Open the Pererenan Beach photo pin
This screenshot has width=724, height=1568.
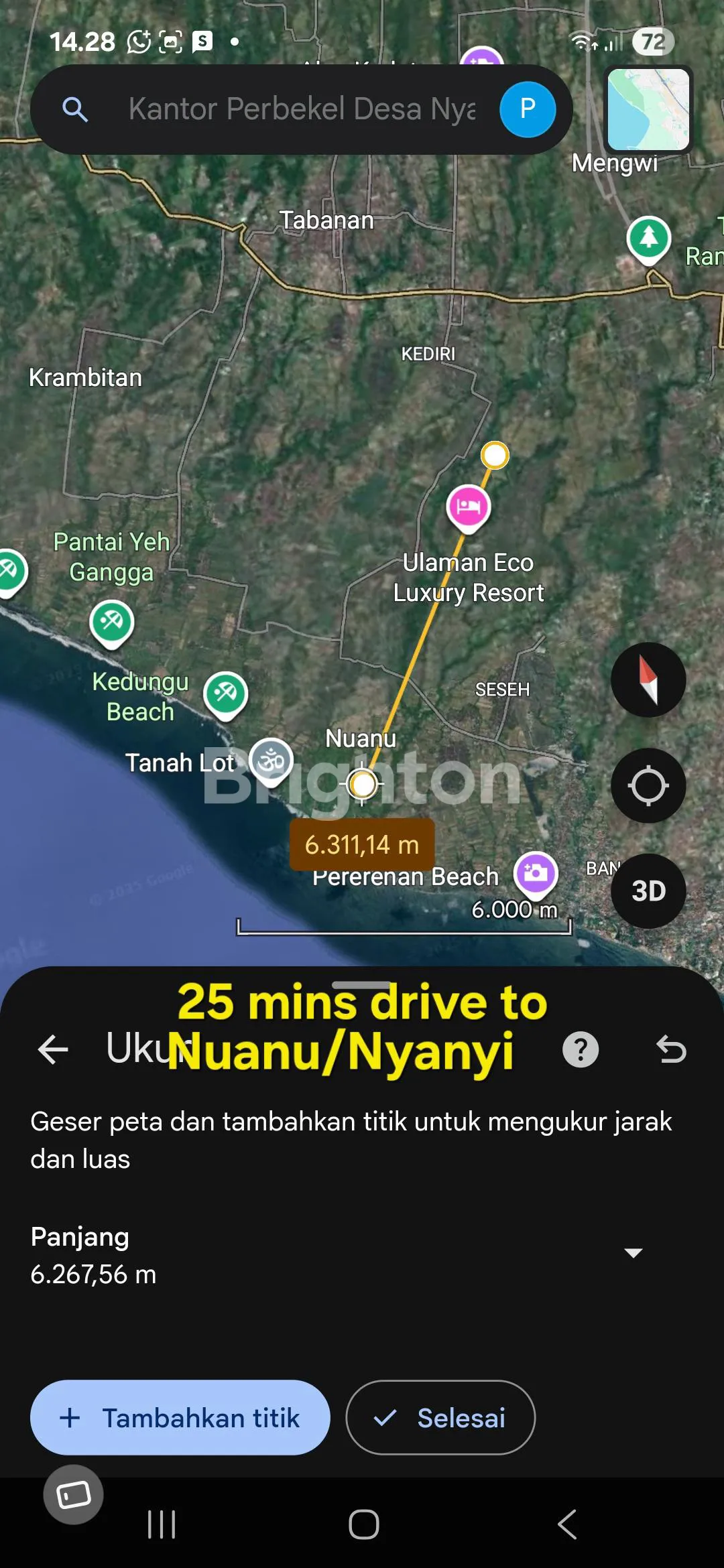click(536, 873)
